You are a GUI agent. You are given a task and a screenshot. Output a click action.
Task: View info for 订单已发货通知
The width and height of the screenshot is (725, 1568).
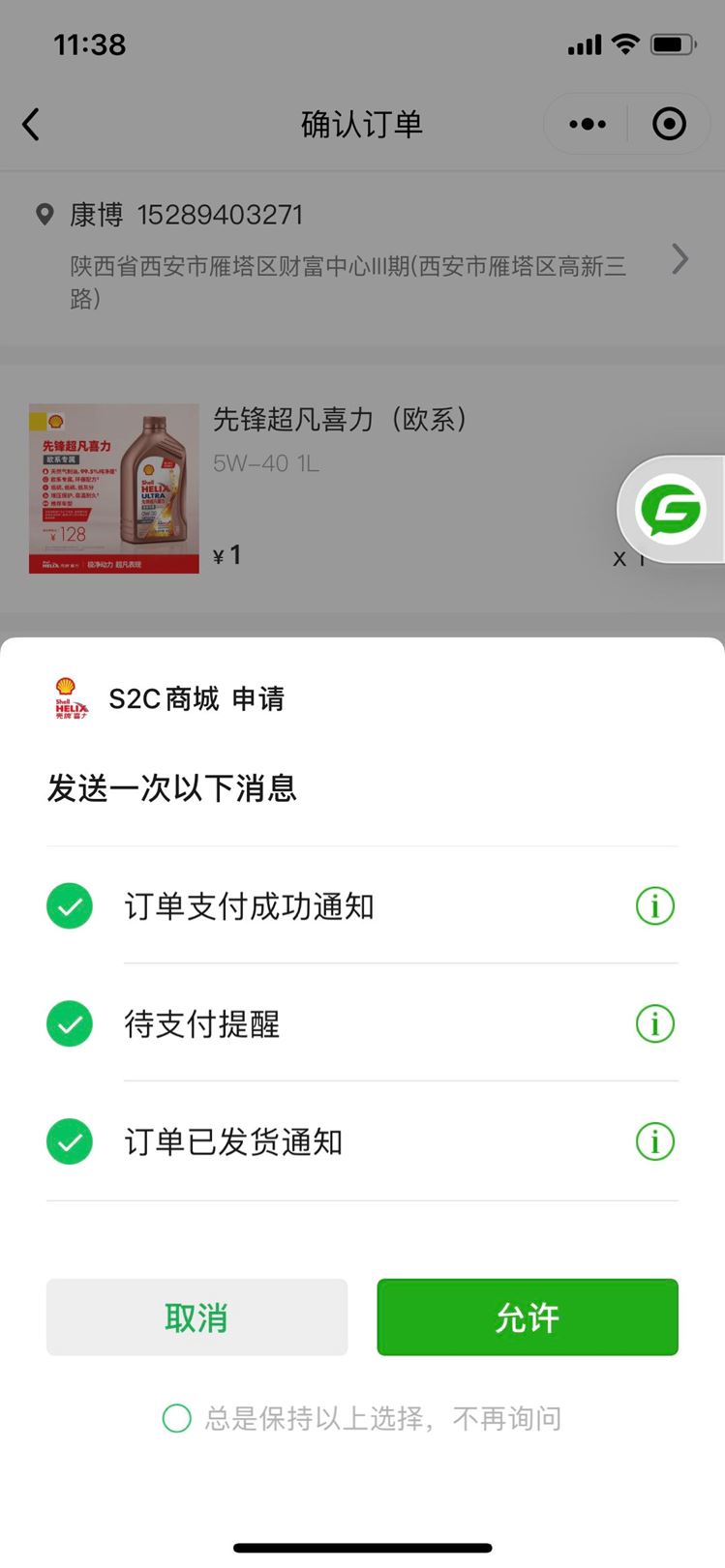coord(654,1141)
